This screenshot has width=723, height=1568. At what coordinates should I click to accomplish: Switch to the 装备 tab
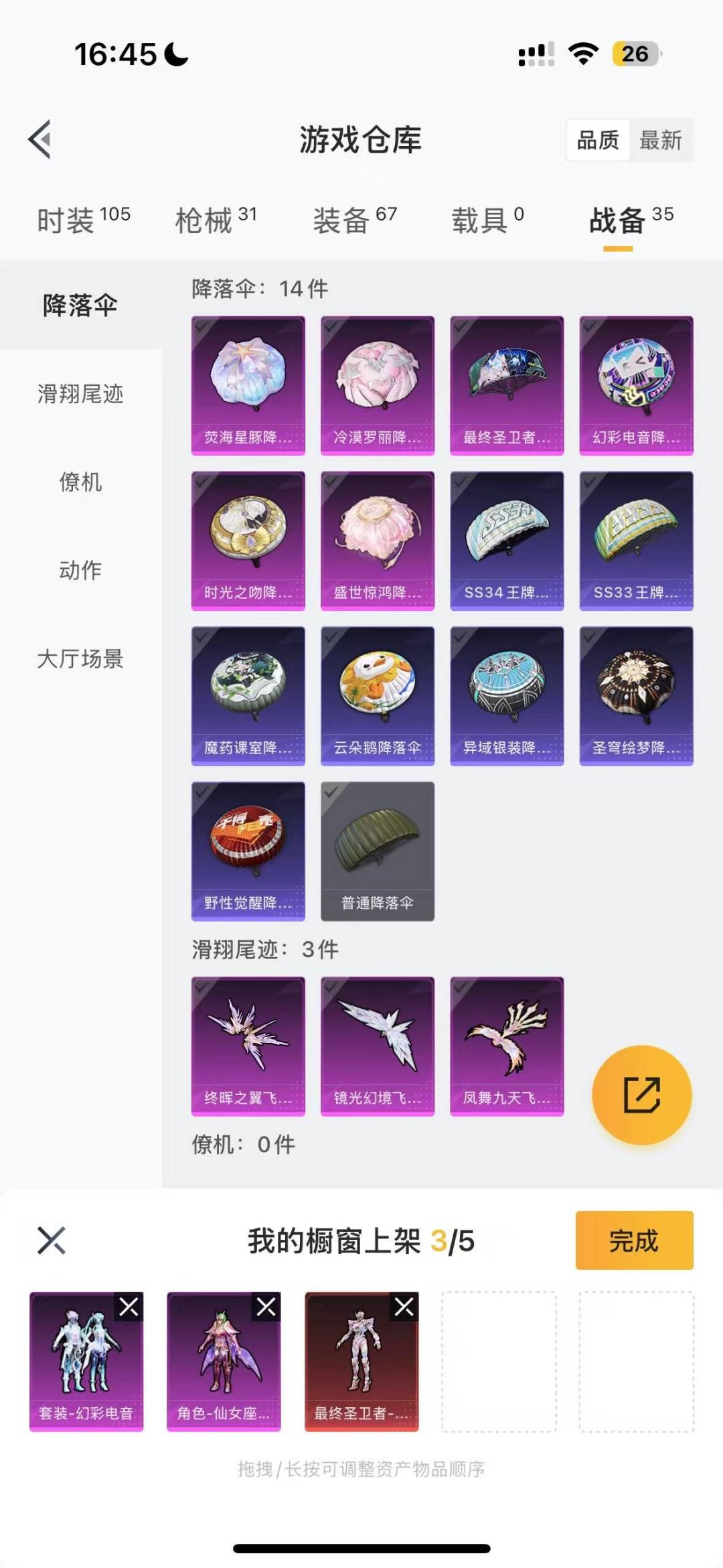pyautogui.click(x=355, y=220)
